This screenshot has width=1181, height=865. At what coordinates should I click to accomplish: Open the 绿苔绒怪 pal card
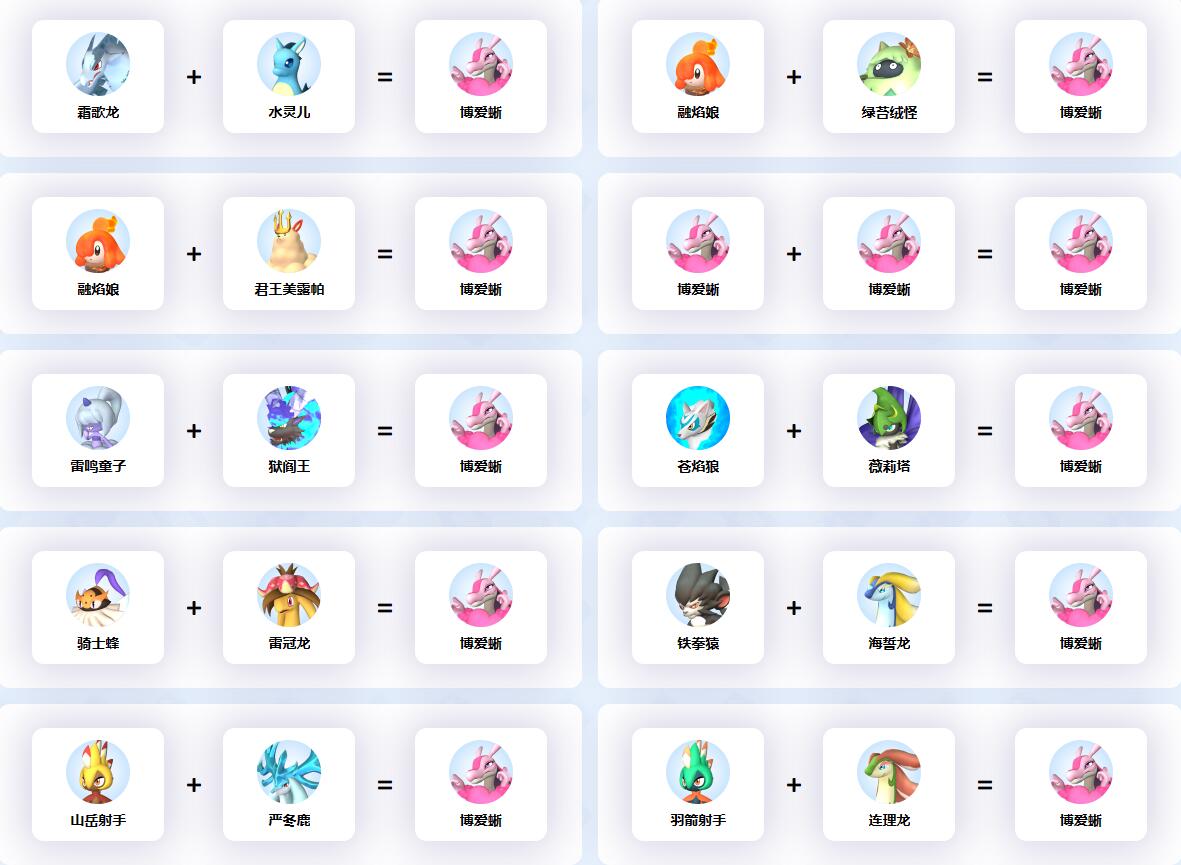(x=889, y=77)
